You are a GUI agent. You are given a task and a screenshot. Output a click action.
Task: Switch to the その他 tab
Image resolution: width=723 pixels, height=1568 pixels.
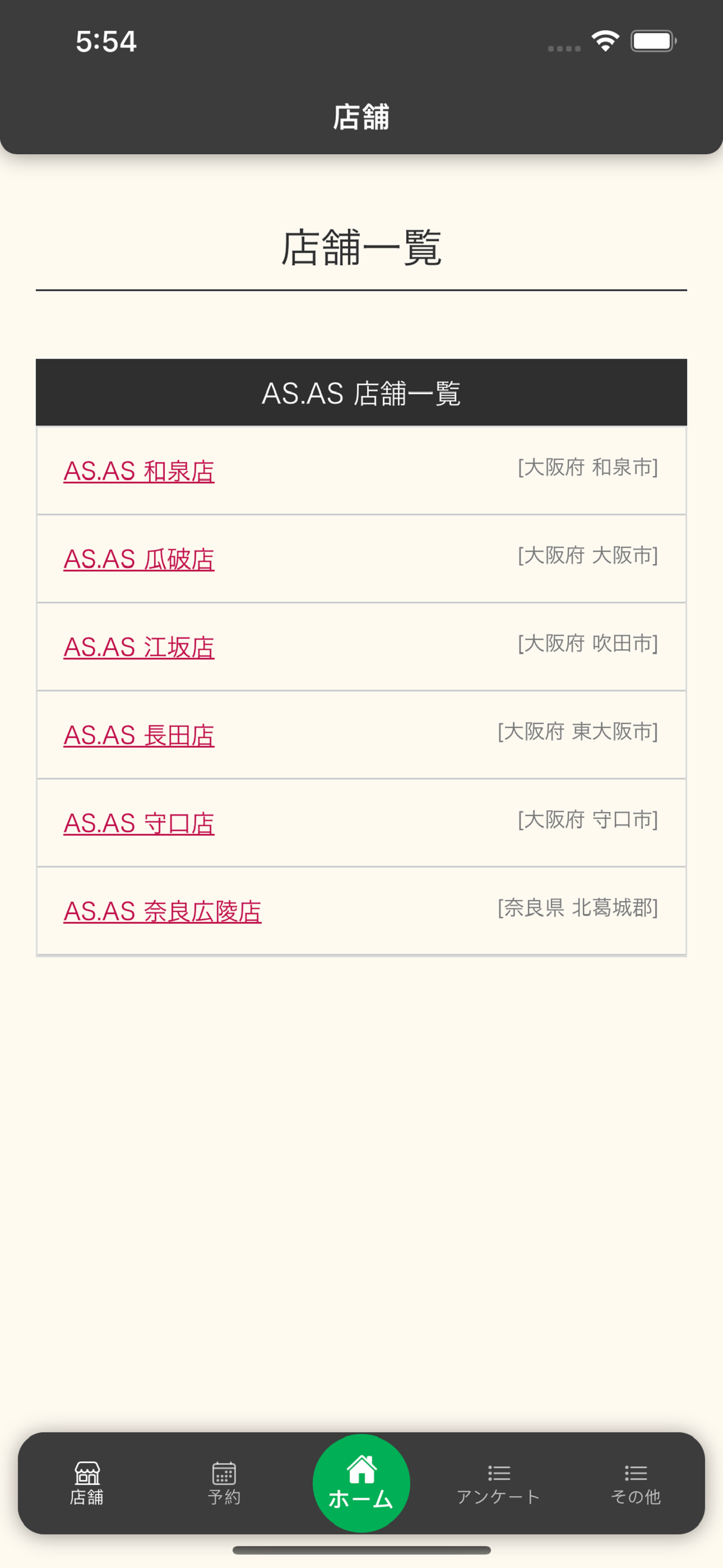coord(636,1483)
